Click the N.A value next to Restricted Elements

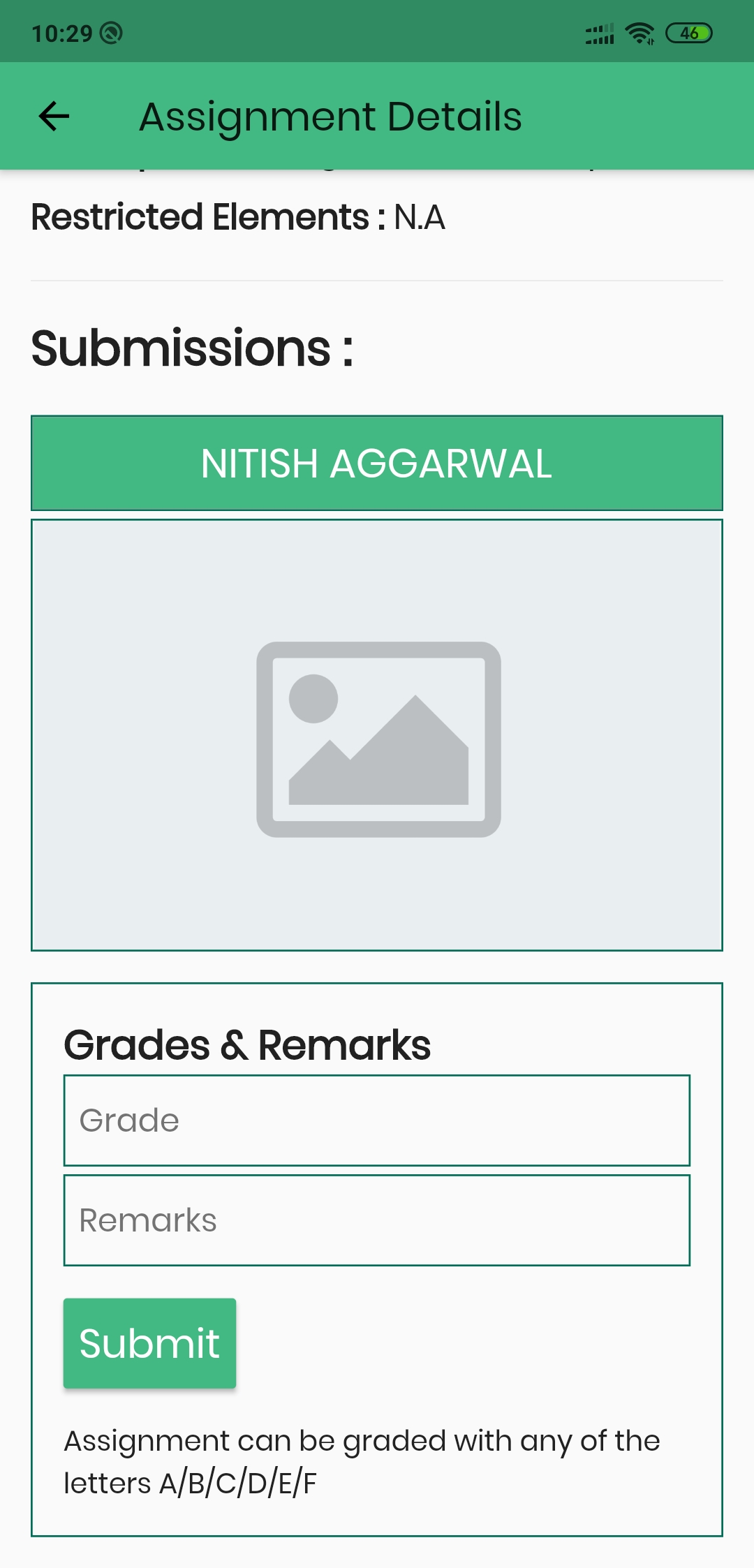418,217
